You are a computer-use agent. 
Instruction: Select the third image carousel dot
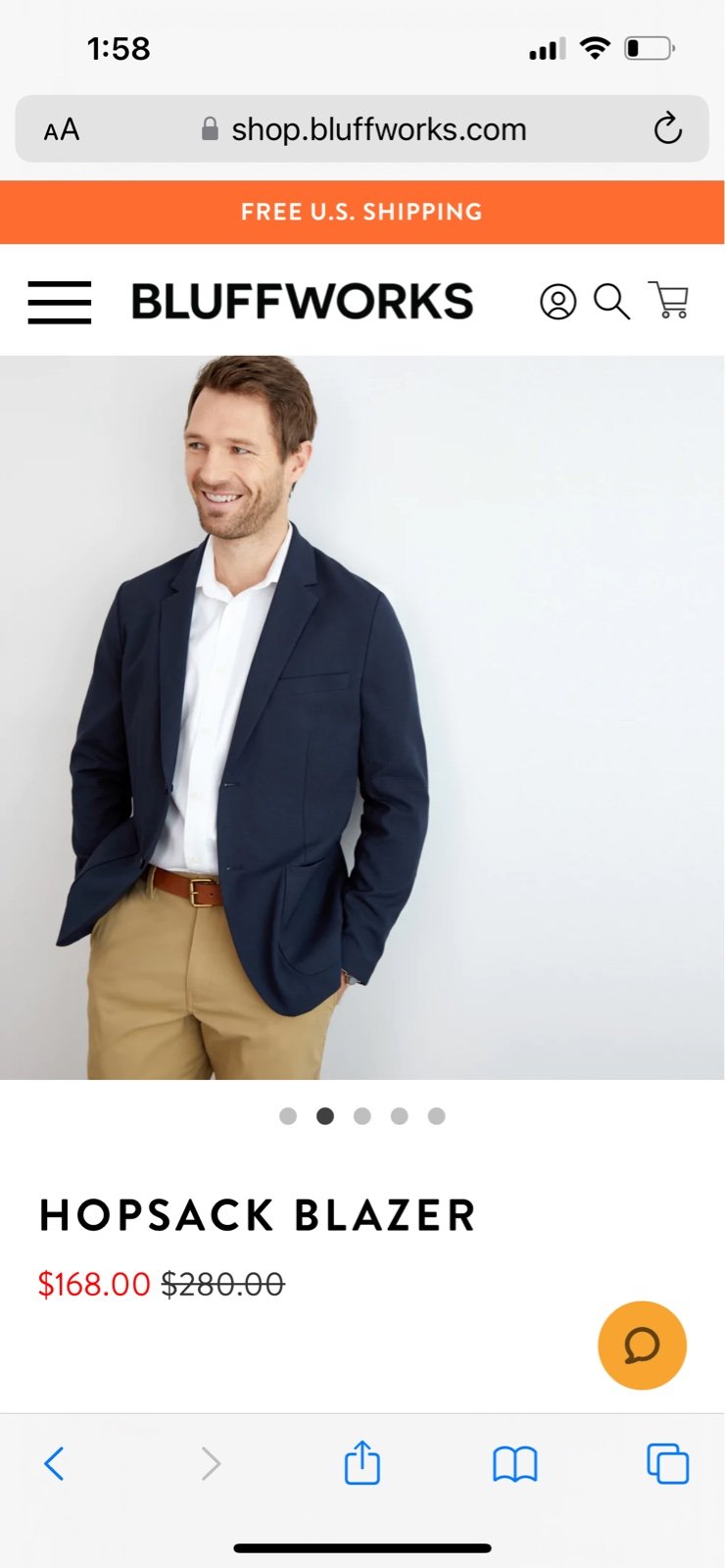362,1116
